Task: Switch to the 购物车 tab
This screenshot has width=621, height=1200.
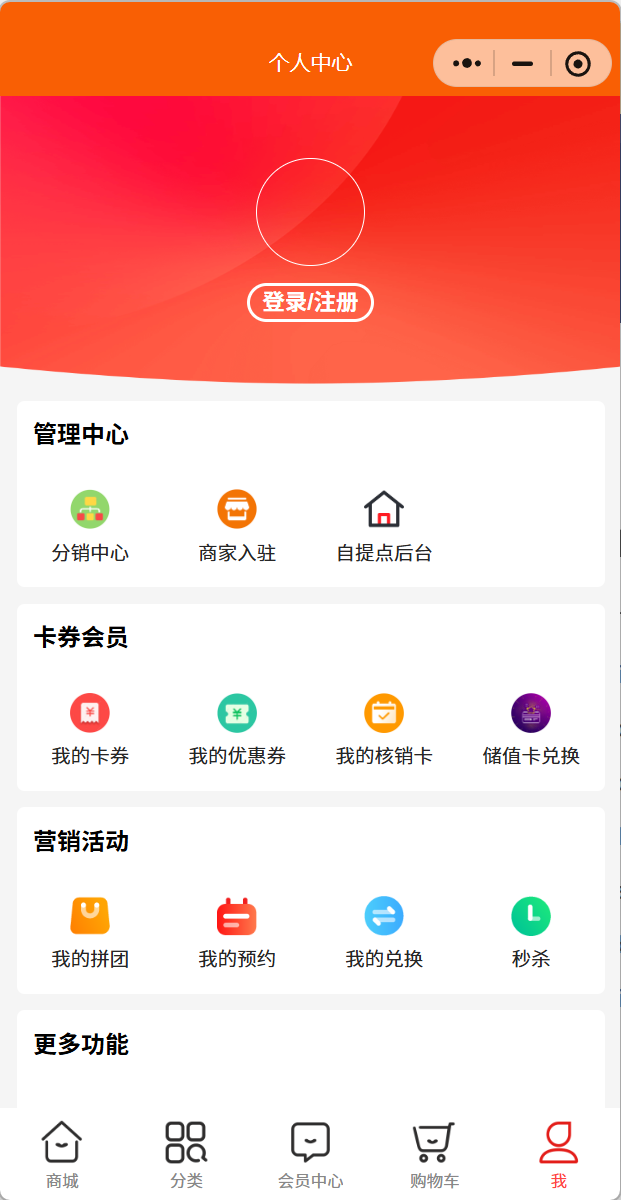Action: coord(434,1154)
